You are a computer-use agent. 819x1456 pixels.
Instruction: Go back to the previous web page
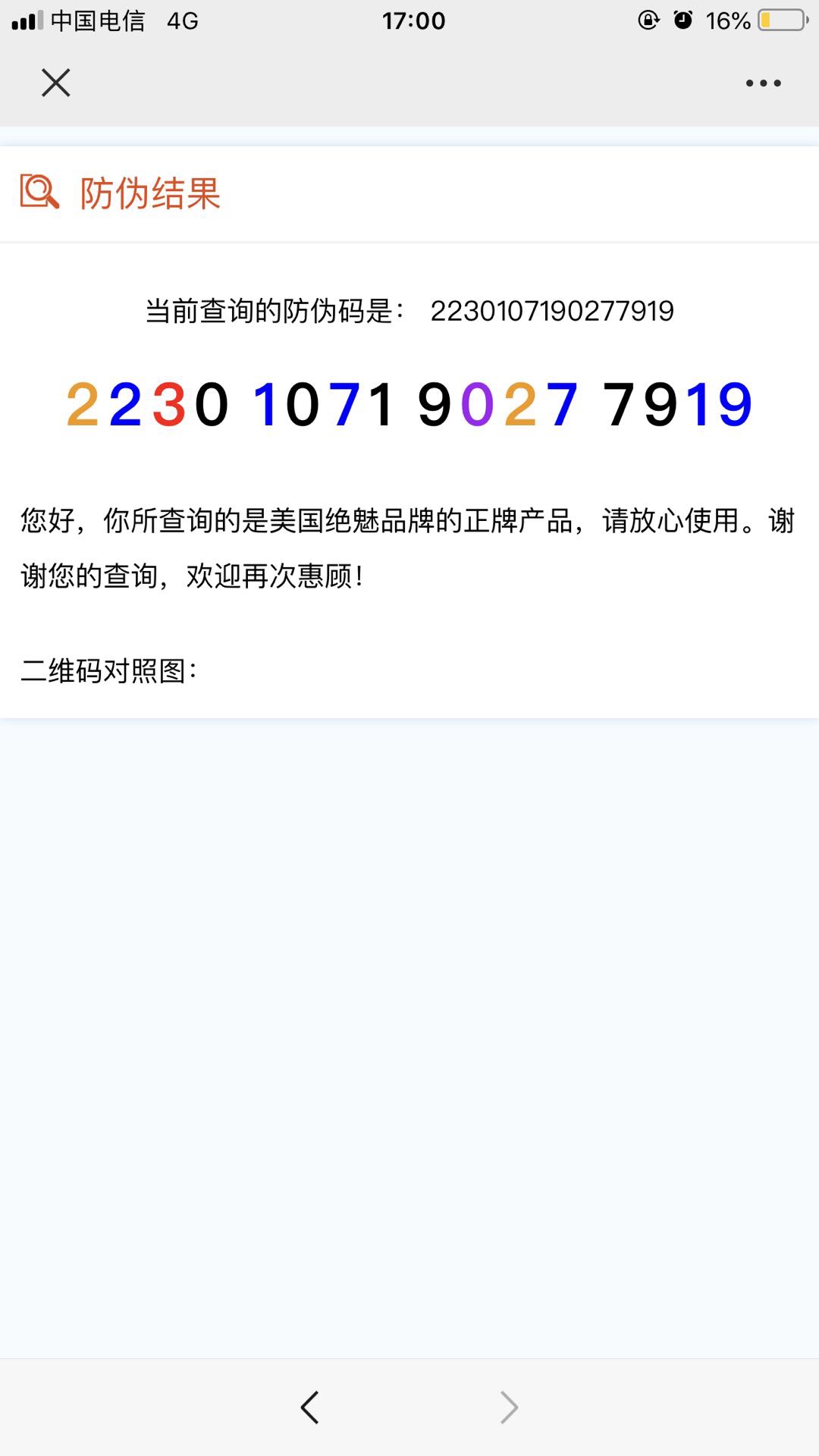click(309, 1407)
